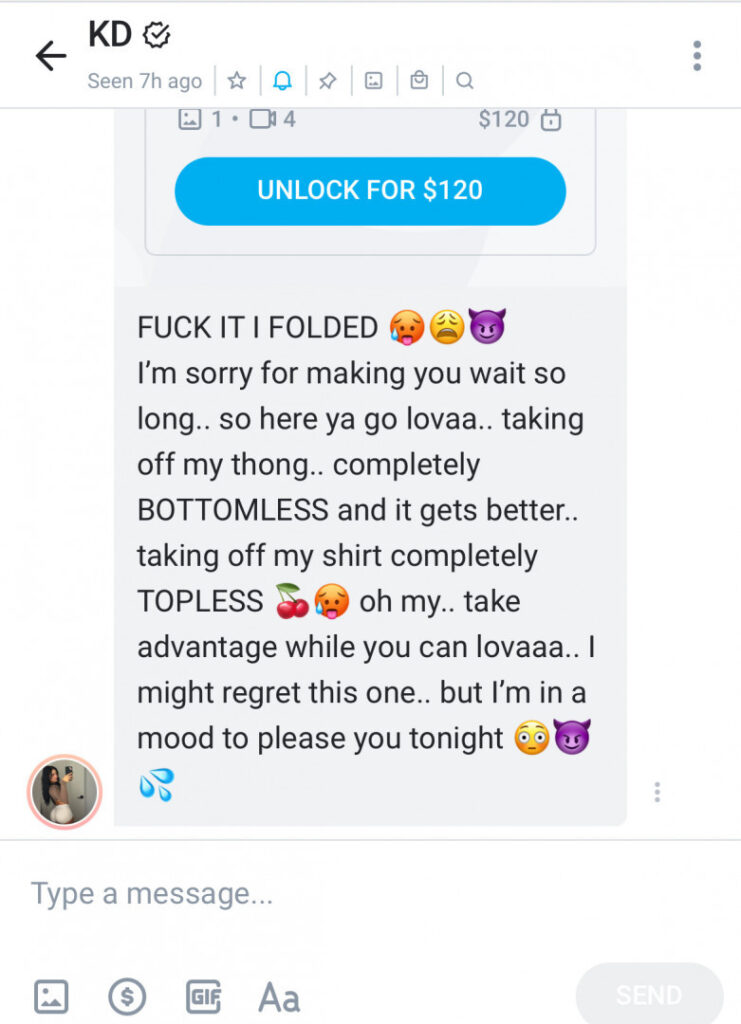Open the message options three-dot icon

pos(657,792)
